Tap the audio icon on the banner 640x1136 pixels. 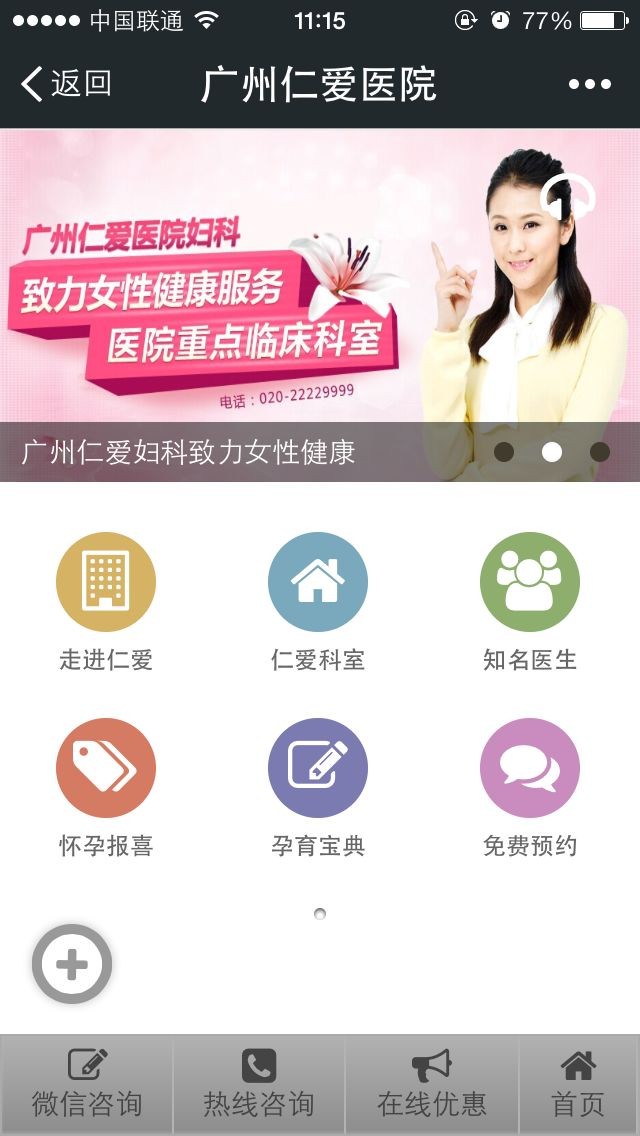pos(568,198)
